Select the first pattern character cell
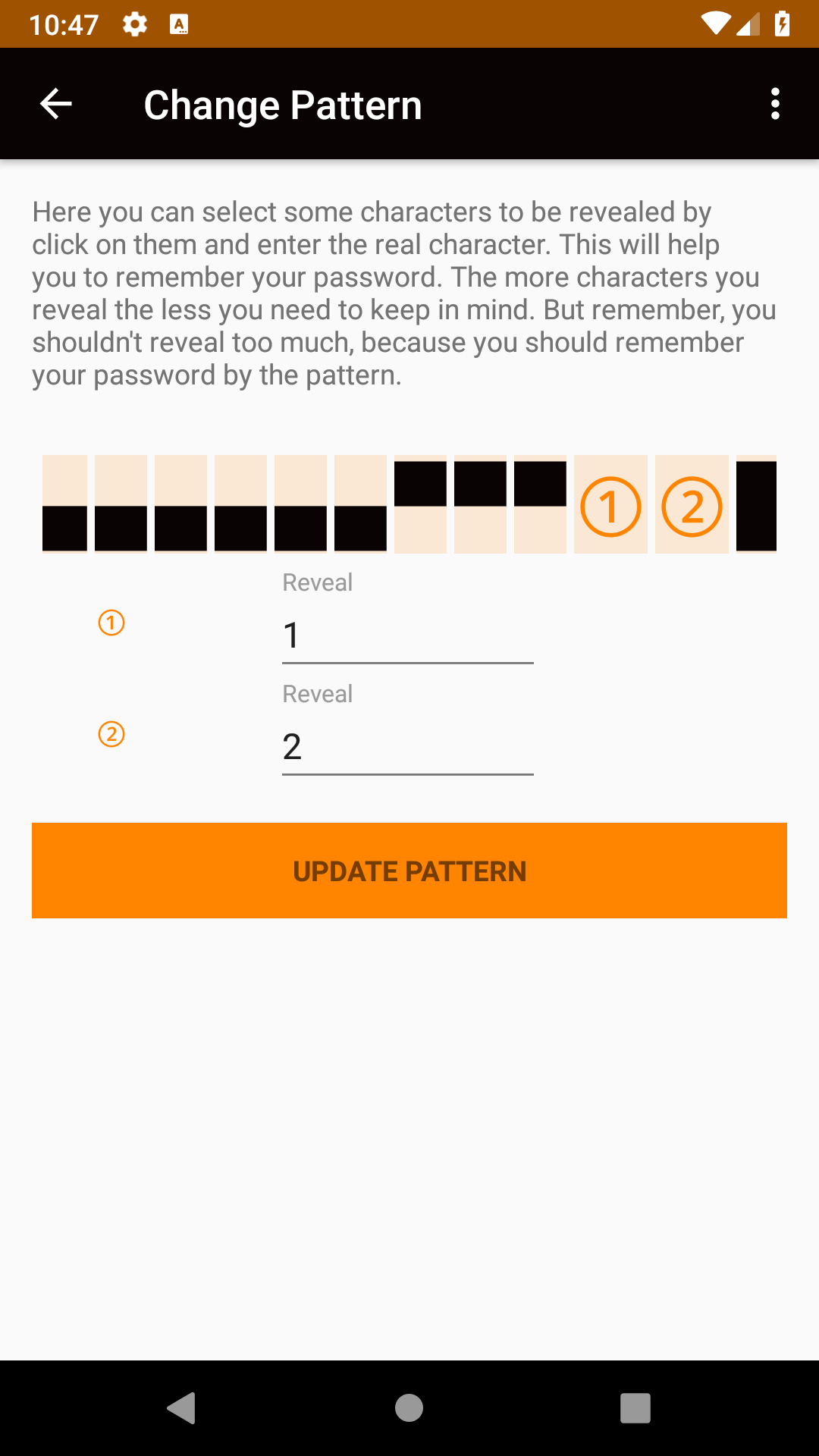The width and height of the screenshot is (819, 1456). click(65, 505)
